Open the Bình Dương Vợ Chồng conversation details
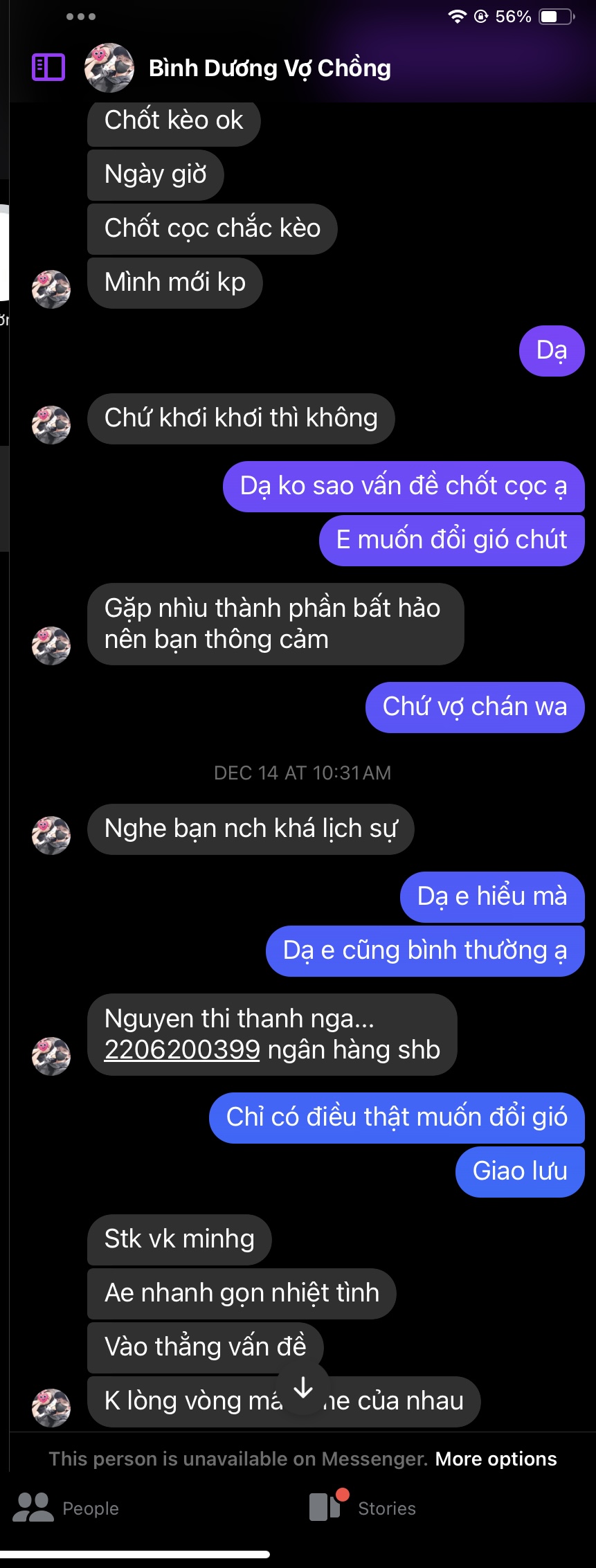Screen dimensions: 596x1568 [x=269, y=68]
